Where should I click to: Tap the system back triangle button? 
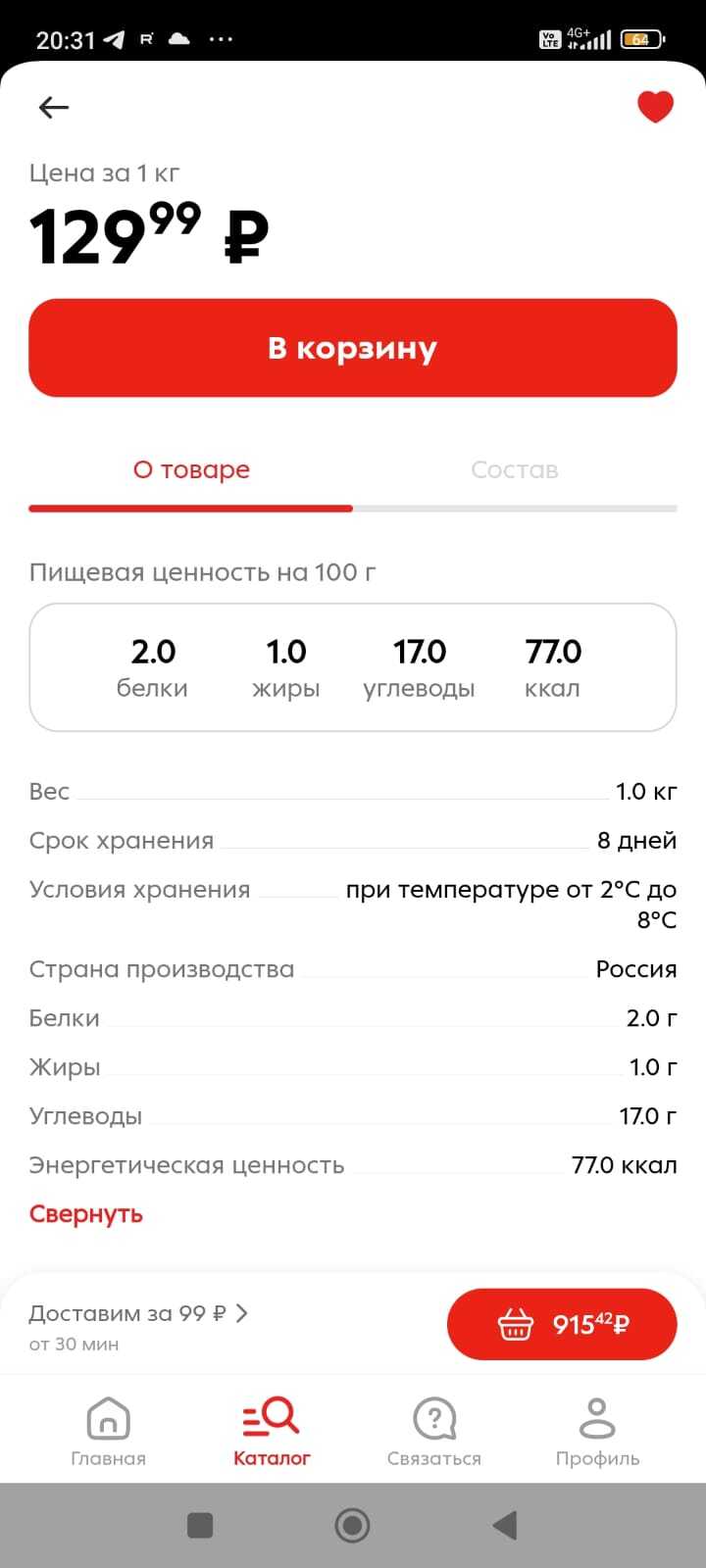[505, 1525]
